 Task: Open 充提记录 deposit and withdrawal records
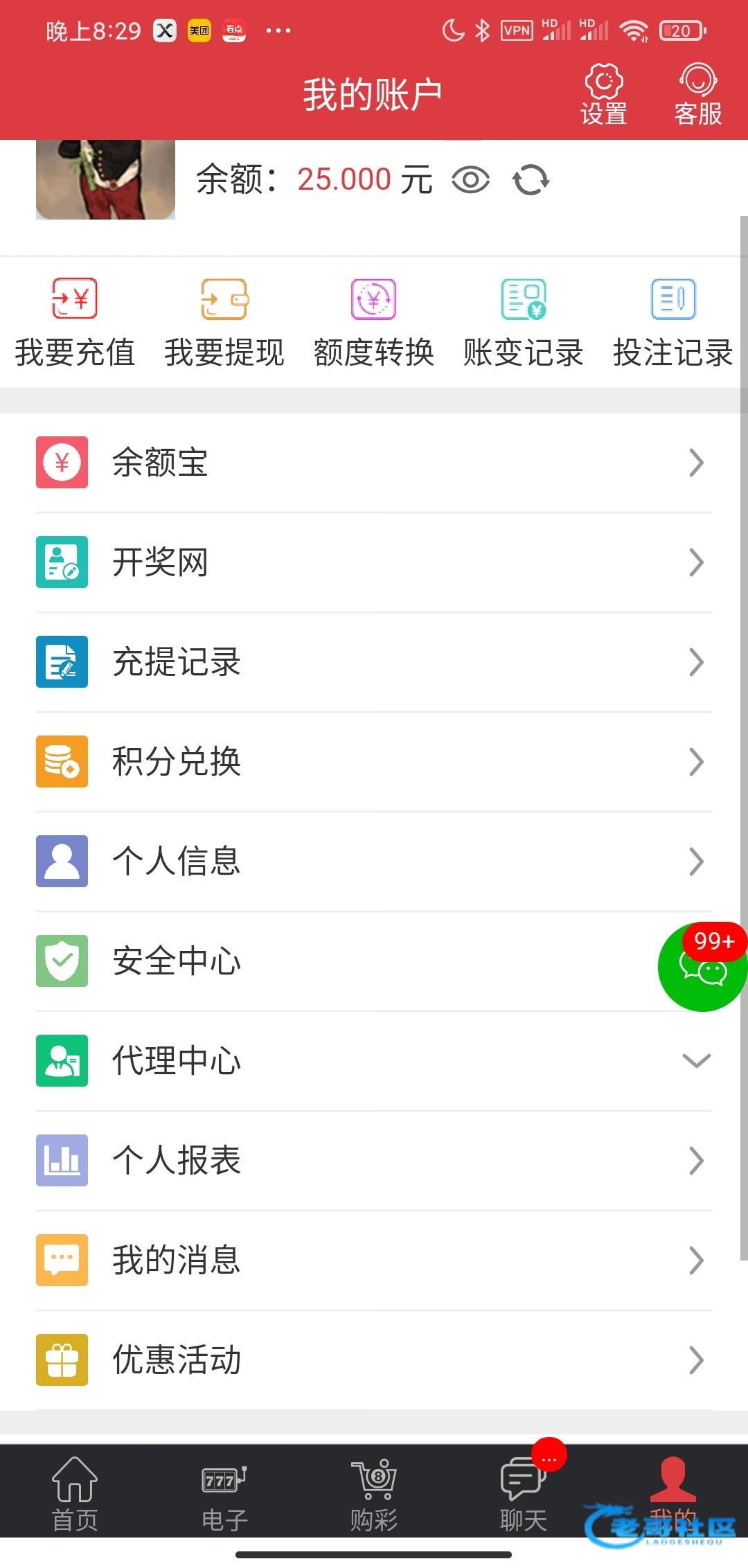point(374,662)
